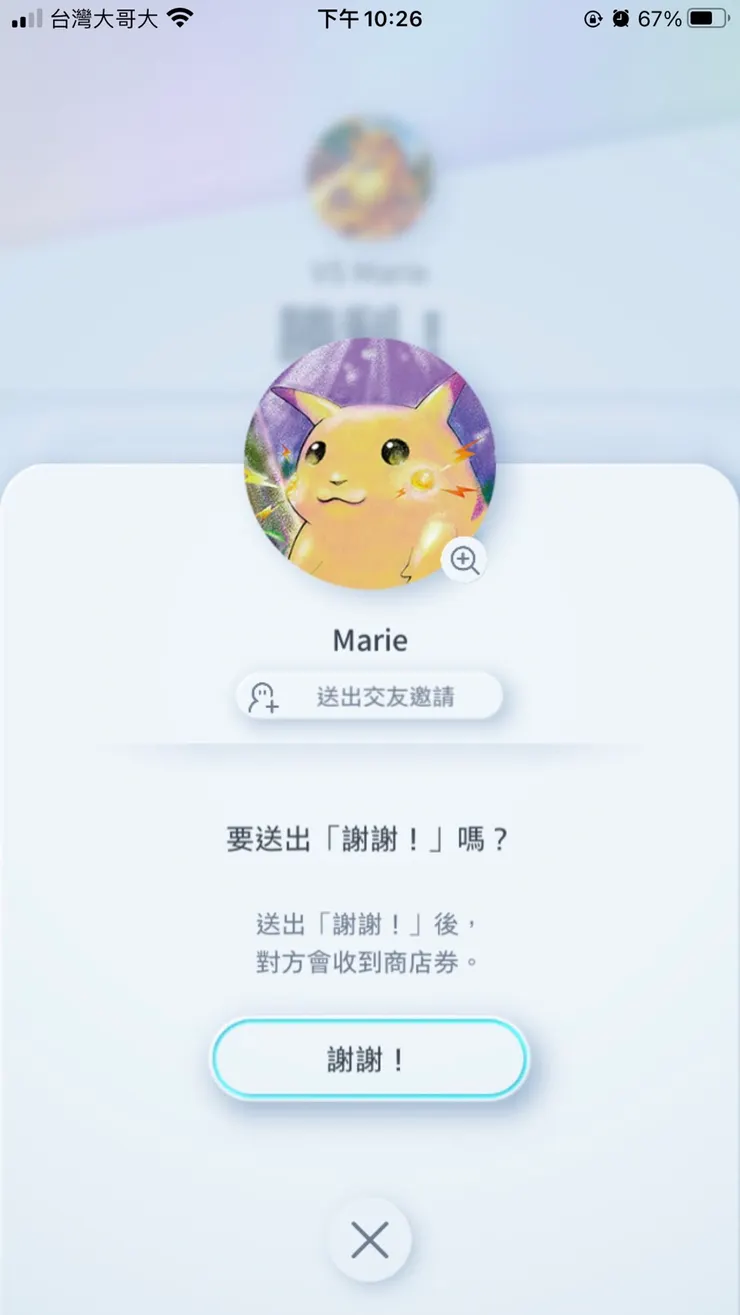The width and height of the screenshot is (740, 1315).
Task: Select the 要送出「謝謝！」嗎？ heading
Action: (x=370, y=838)
